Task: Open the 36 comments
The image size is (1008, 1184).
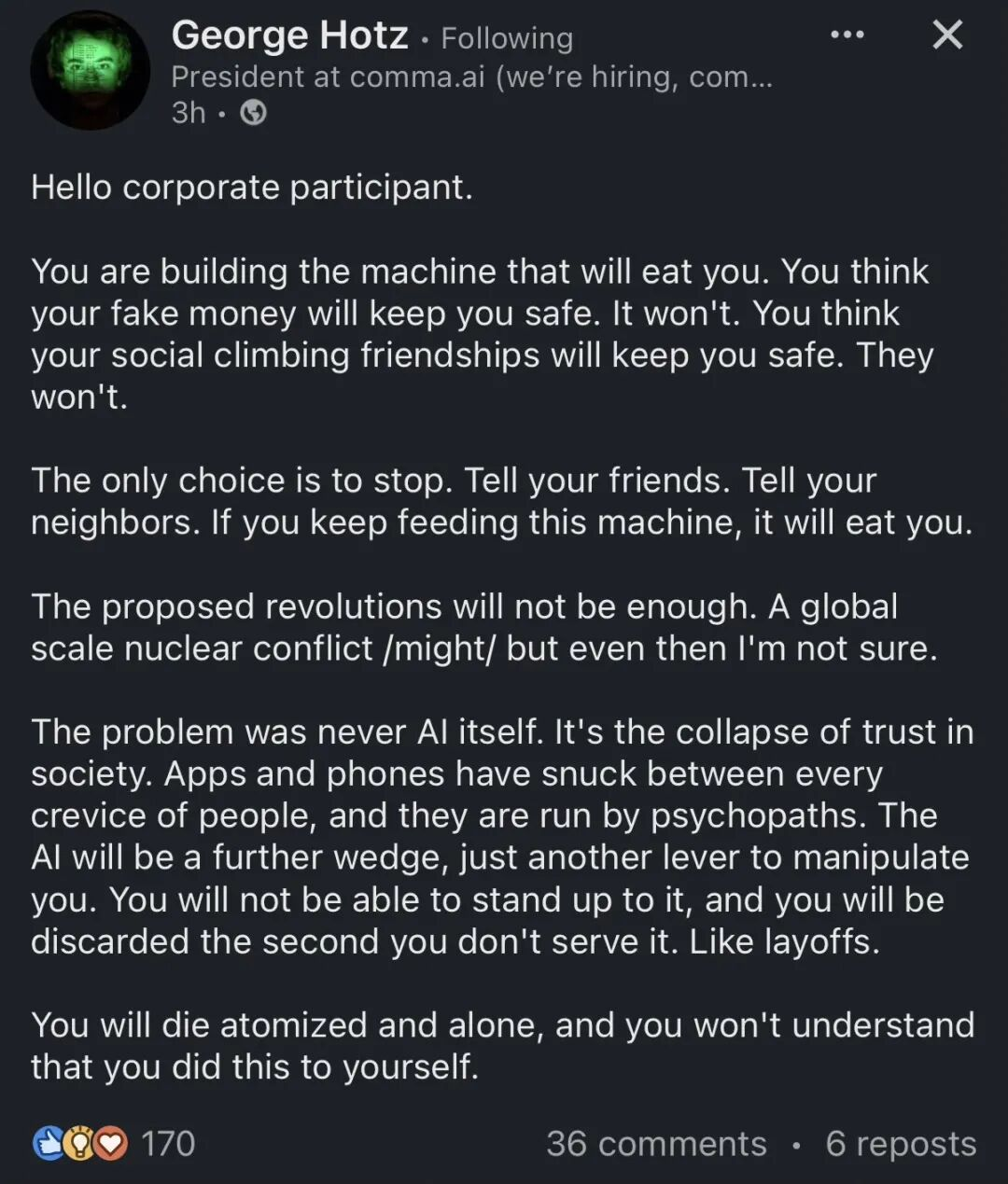Action: point(656,1143)
